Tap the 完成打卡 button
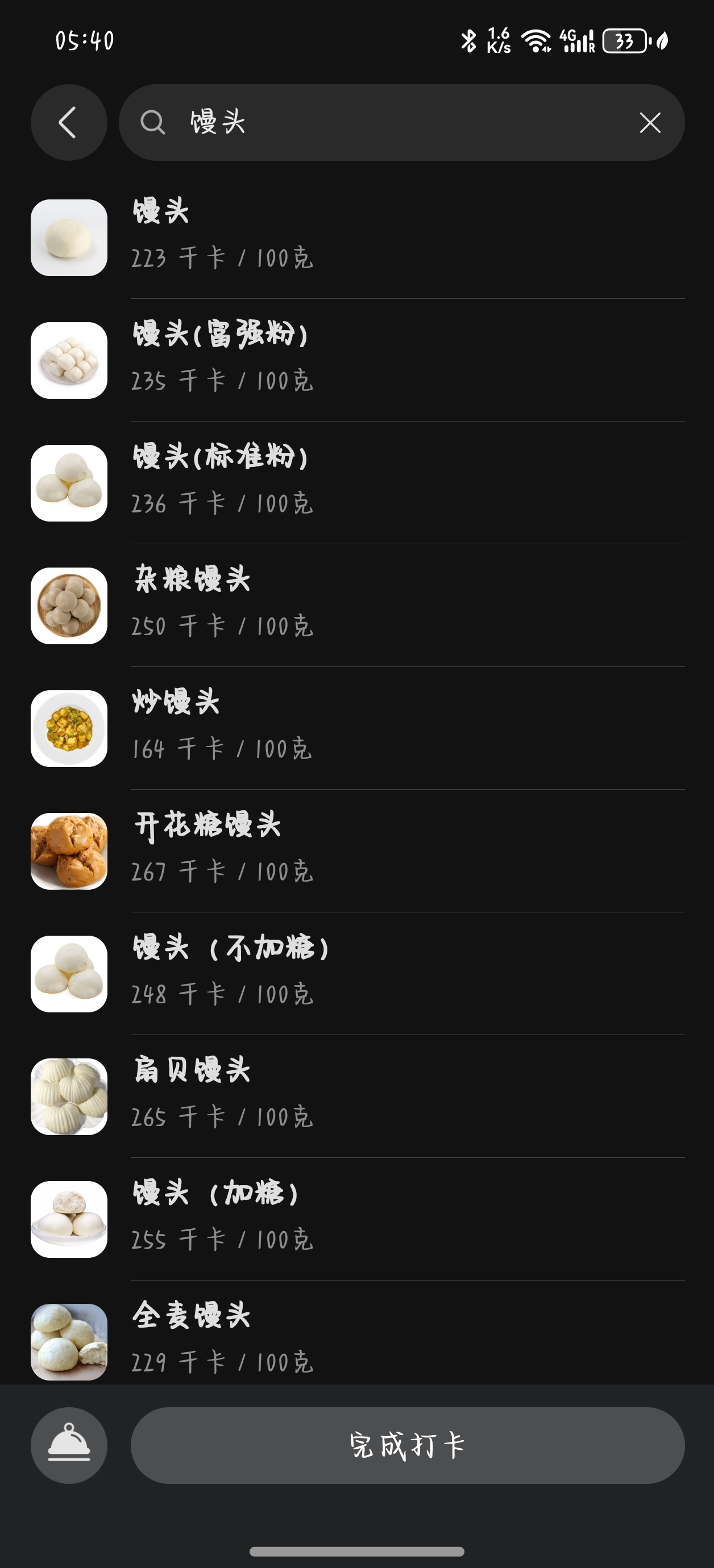This screenshot has height=1568, width=714. coord(407,1445)
